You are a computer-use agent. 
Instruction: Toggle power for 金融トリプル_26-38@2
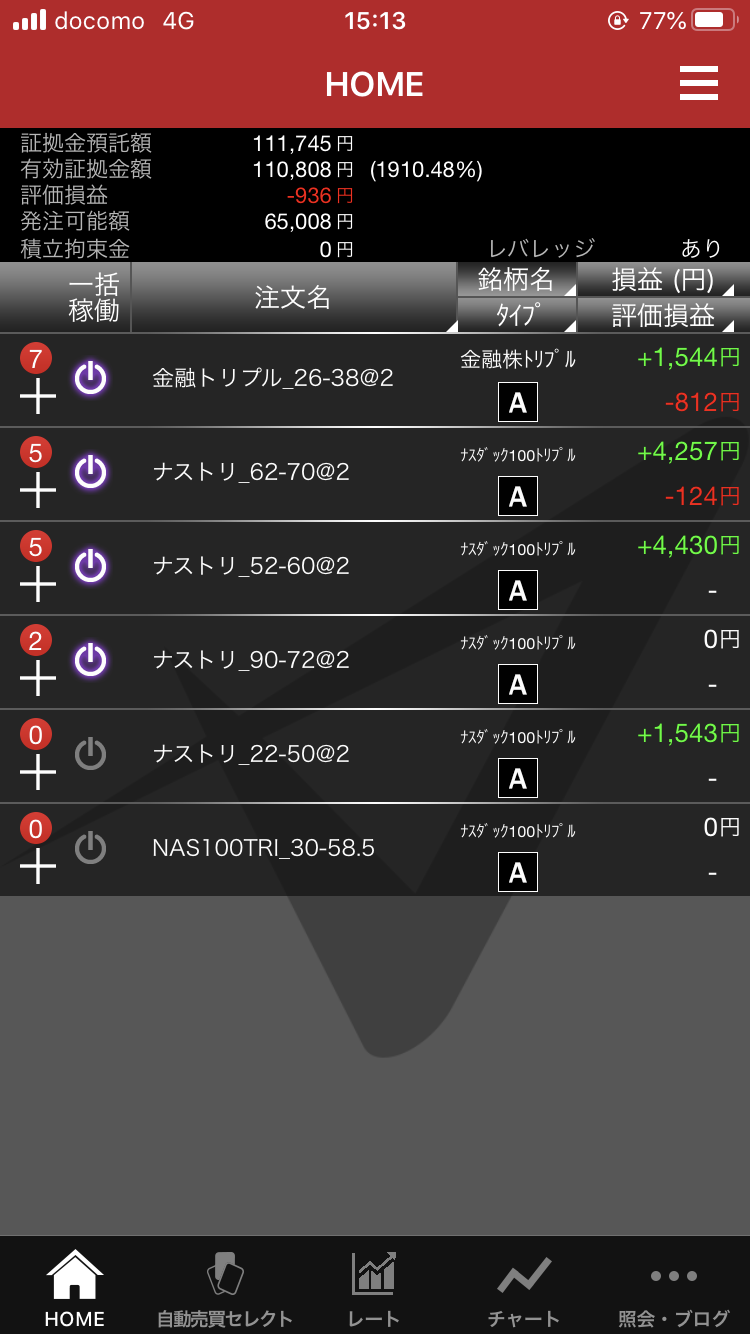[x=91, y=378]
